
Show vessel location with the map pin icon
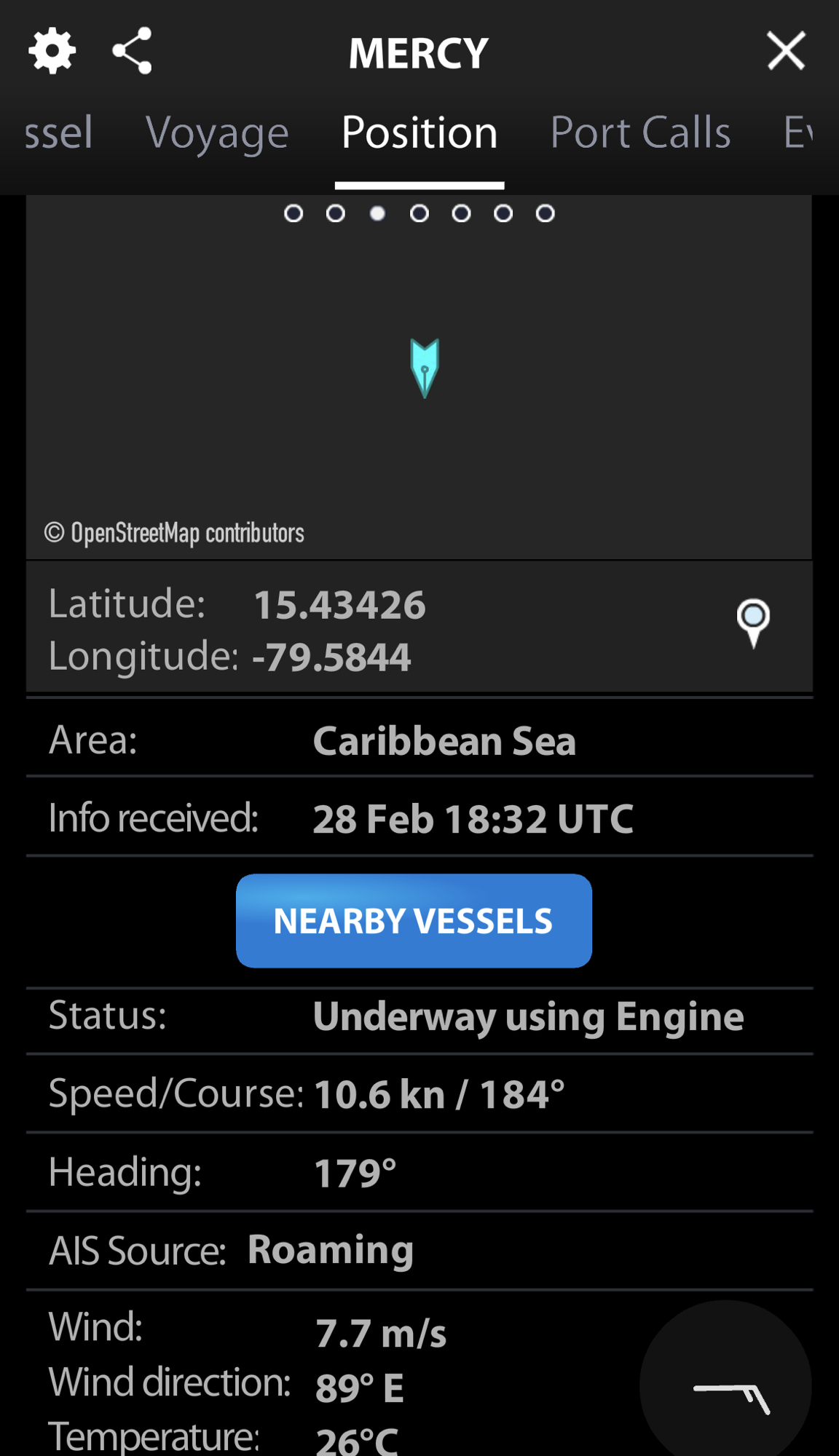click(x=753, y=623)
